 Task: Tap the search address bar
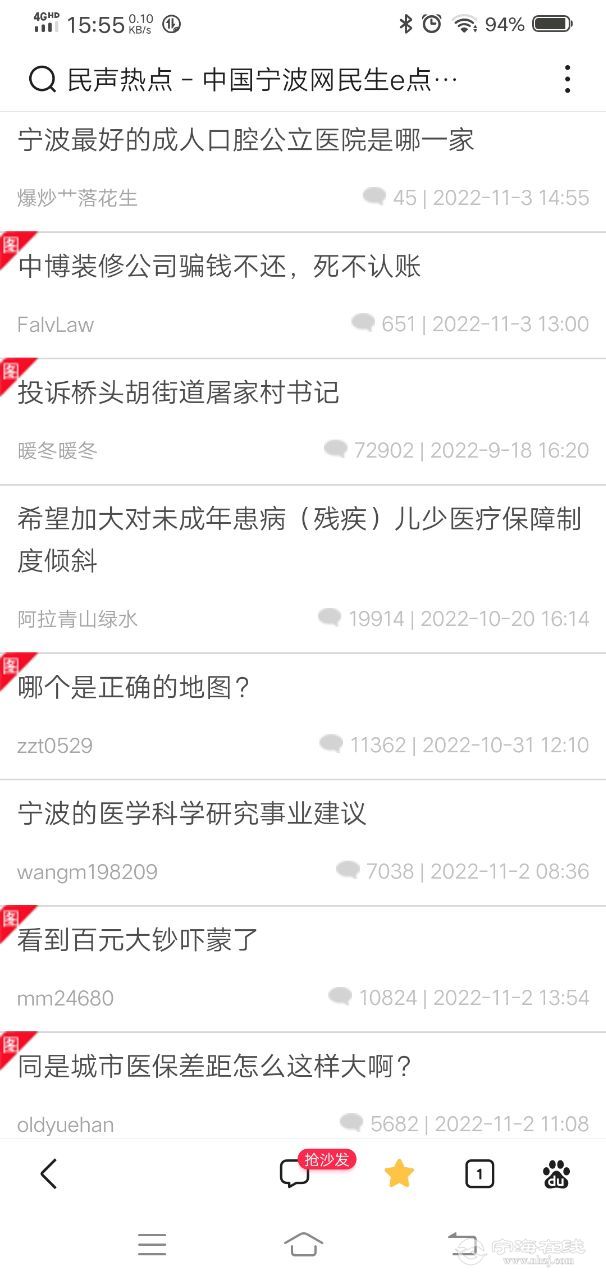tap(260, 80)
